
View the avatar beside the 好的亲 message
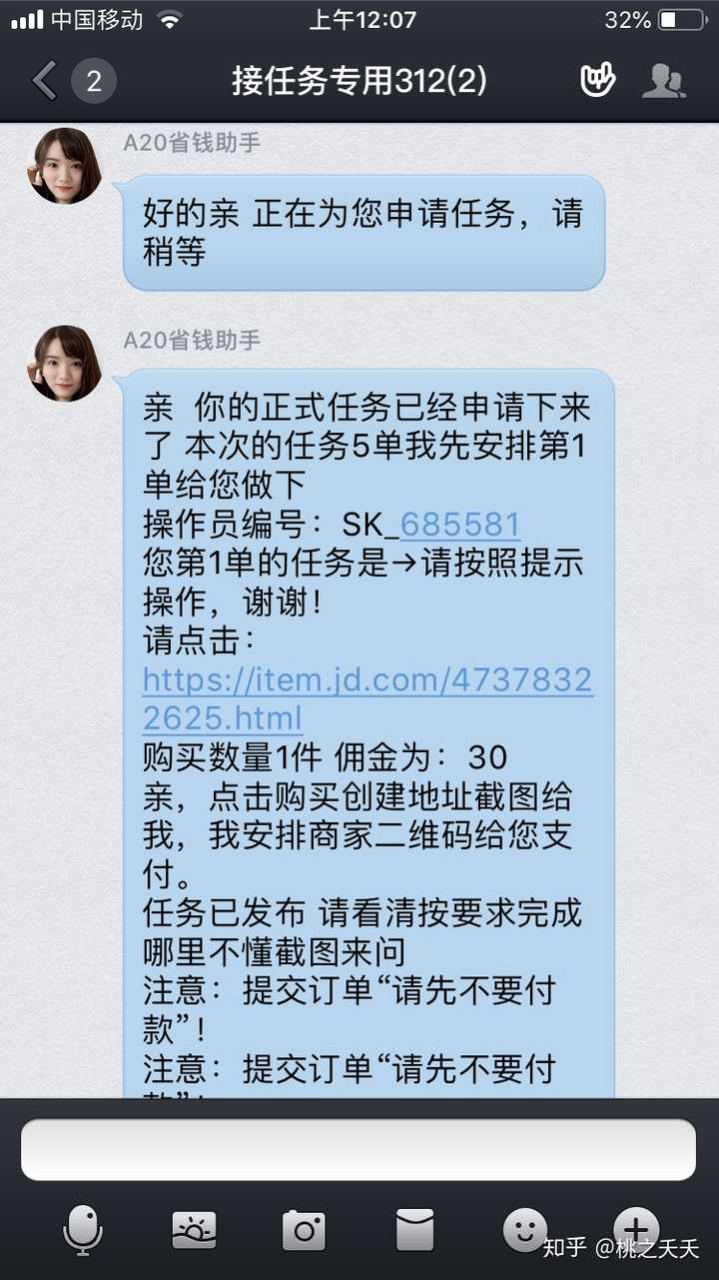(65, 165)
